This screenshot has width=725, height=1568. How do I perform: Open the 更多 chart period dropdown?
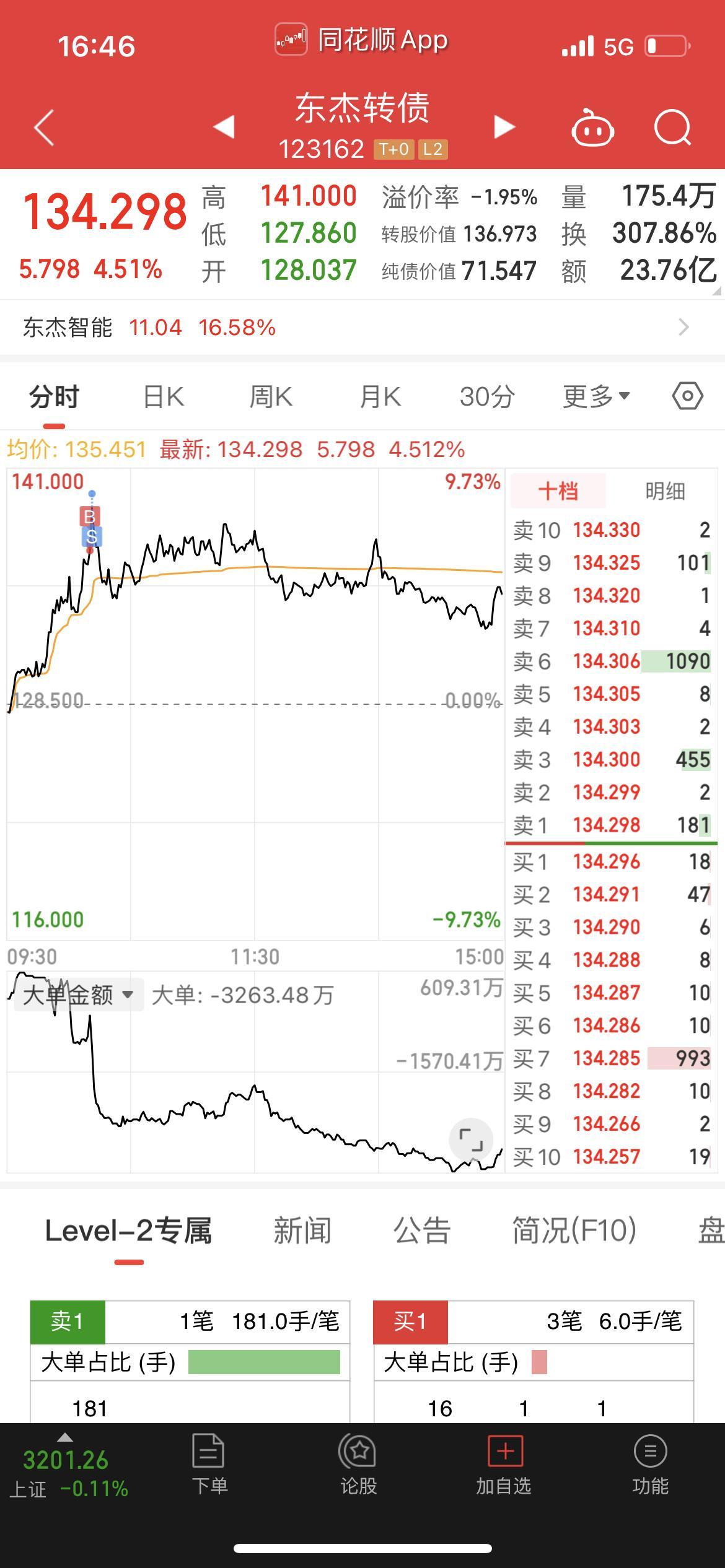tap(595, 396)
